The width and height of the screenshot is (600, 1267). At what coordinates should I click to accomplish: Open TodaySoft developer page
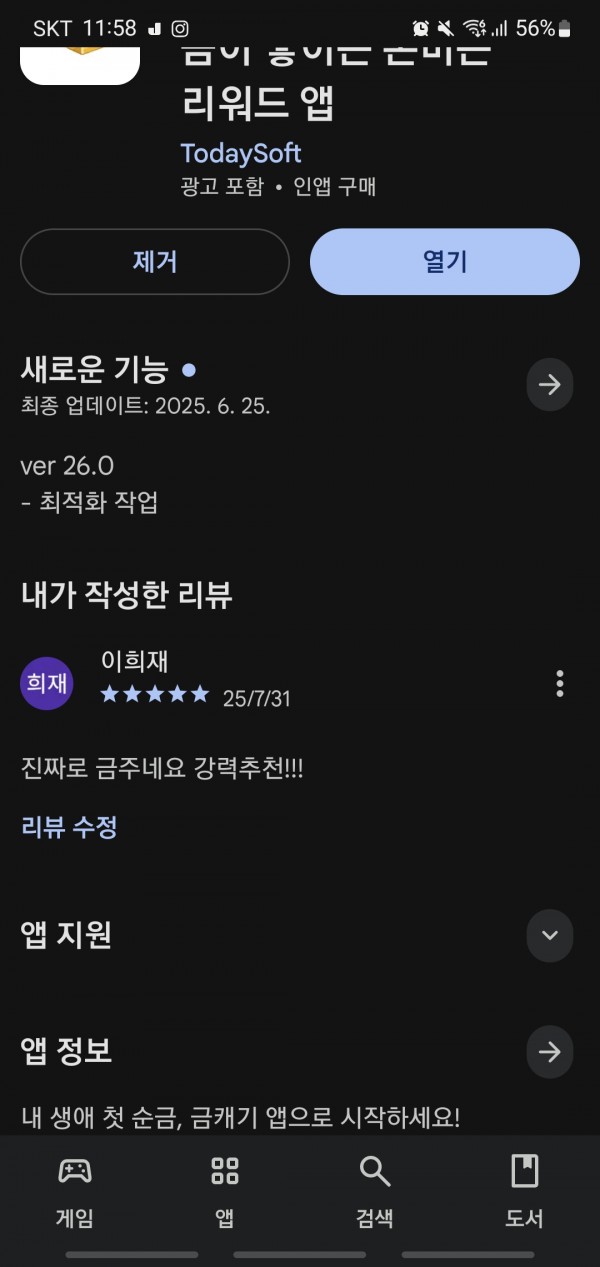pyautogui.click(x=241, y=153)
